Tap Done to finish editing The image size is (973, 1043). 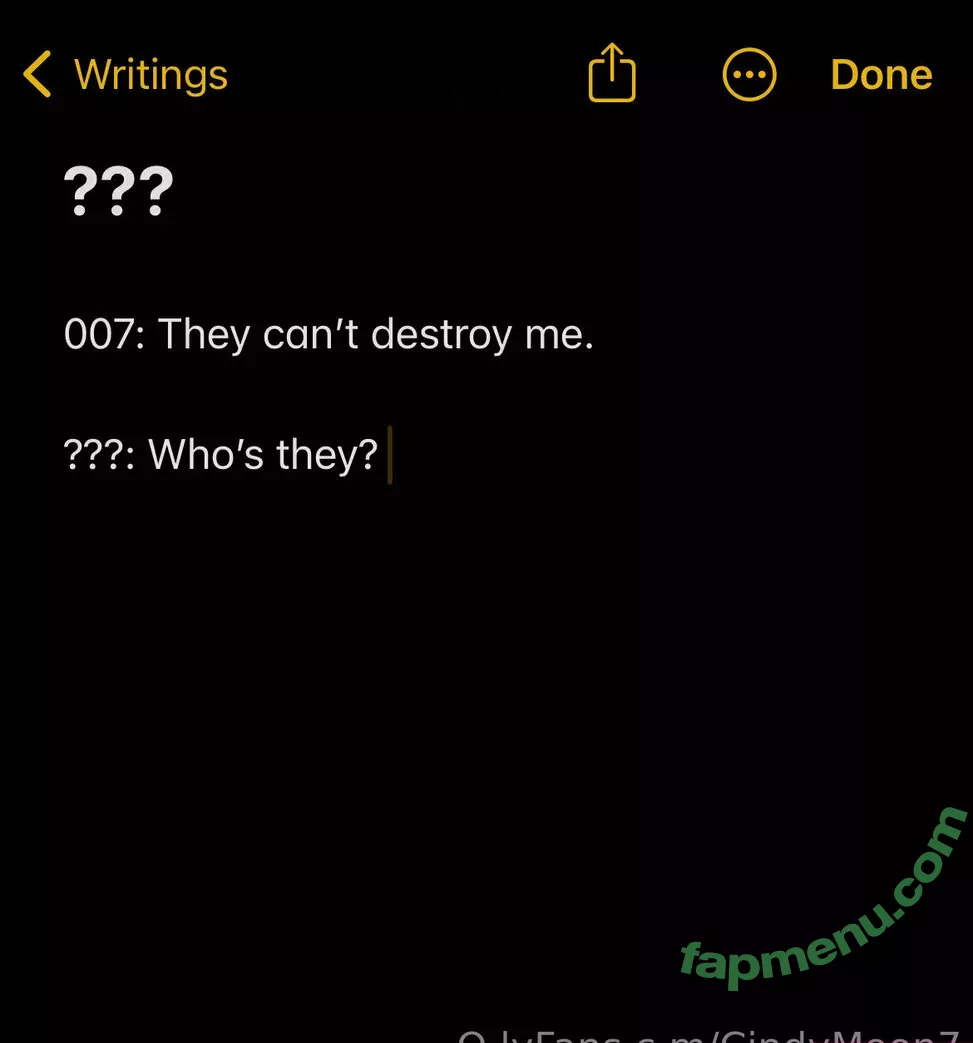tap(881, 75)
